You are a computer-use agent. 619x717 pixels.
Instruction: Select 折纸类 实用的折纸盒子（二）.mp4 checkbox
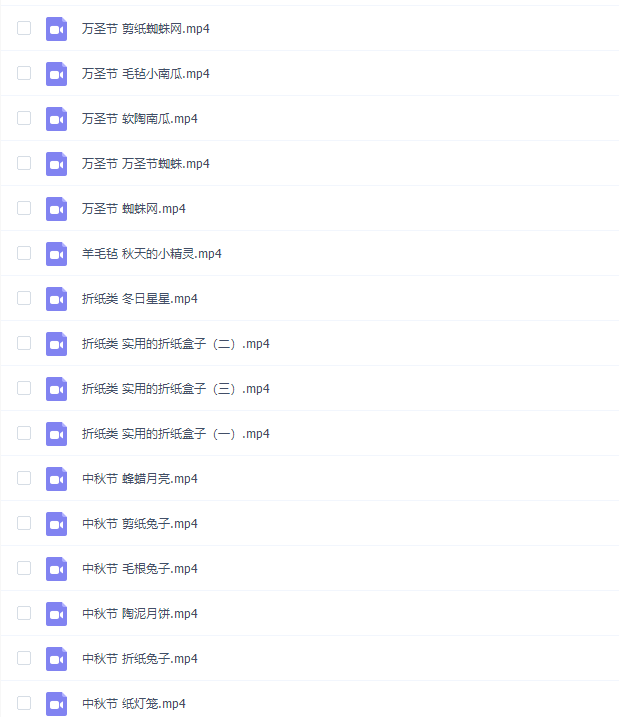(24, 344)
